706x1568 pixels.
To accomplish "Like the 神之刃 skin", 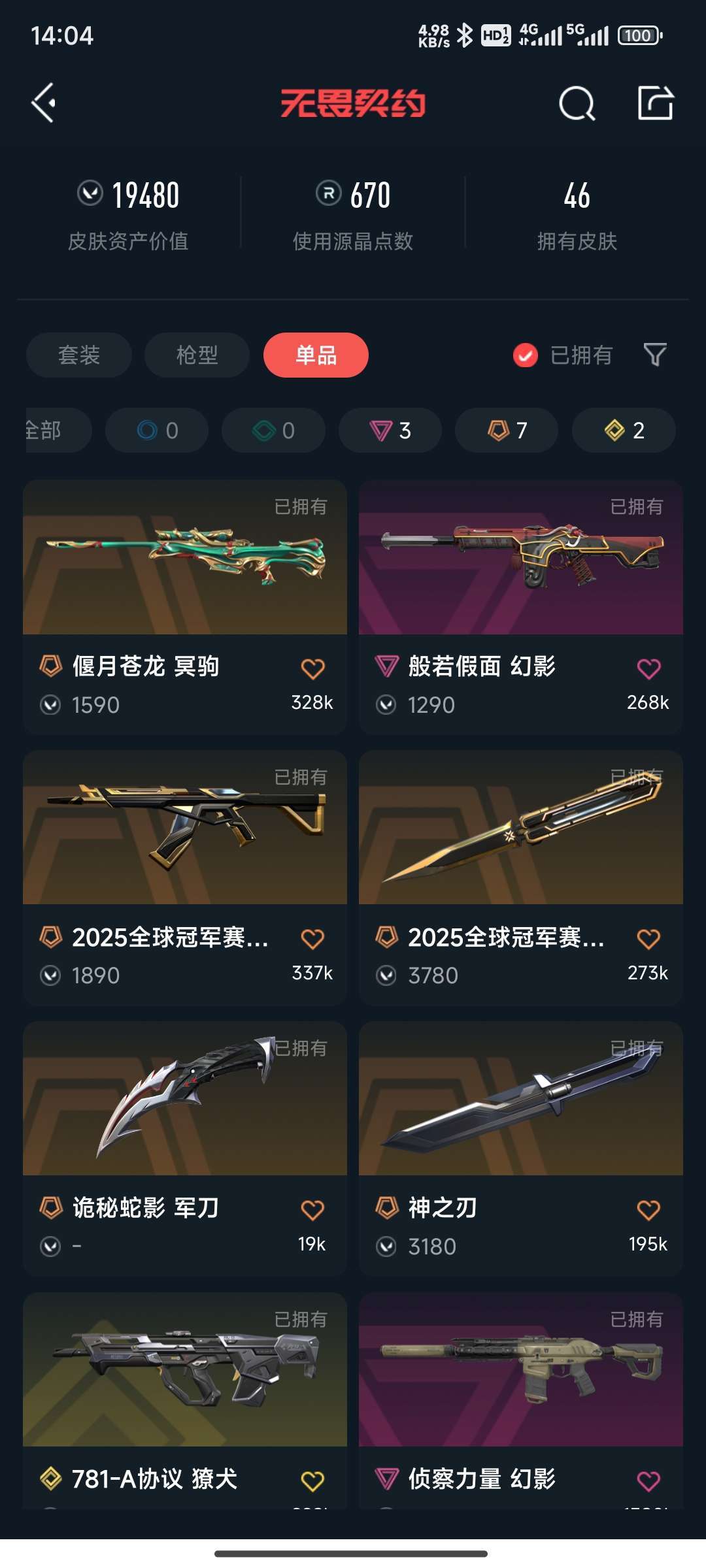I will tap(648, 1210).
